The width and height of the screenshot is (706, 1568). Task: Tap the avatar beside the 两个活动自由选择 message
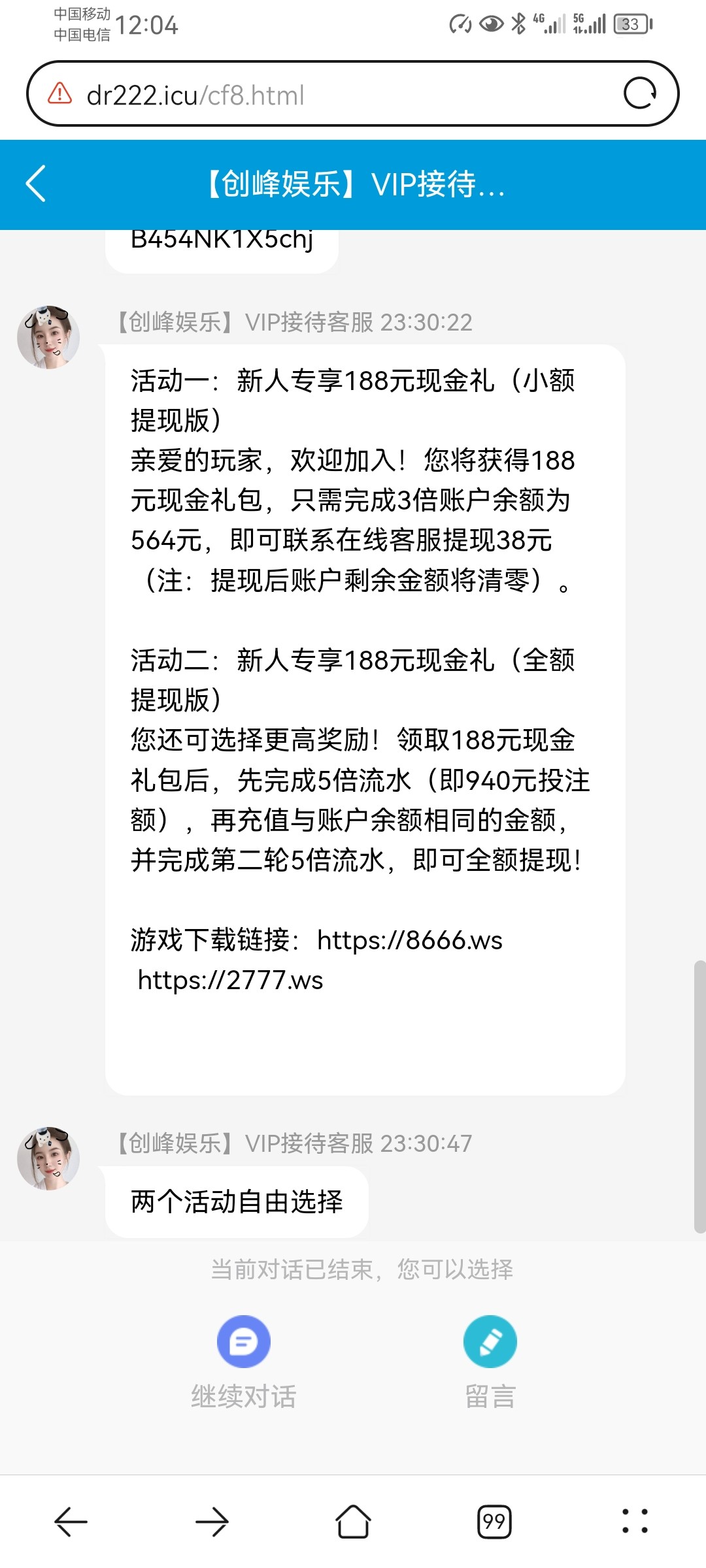(x=48, y=1155)
